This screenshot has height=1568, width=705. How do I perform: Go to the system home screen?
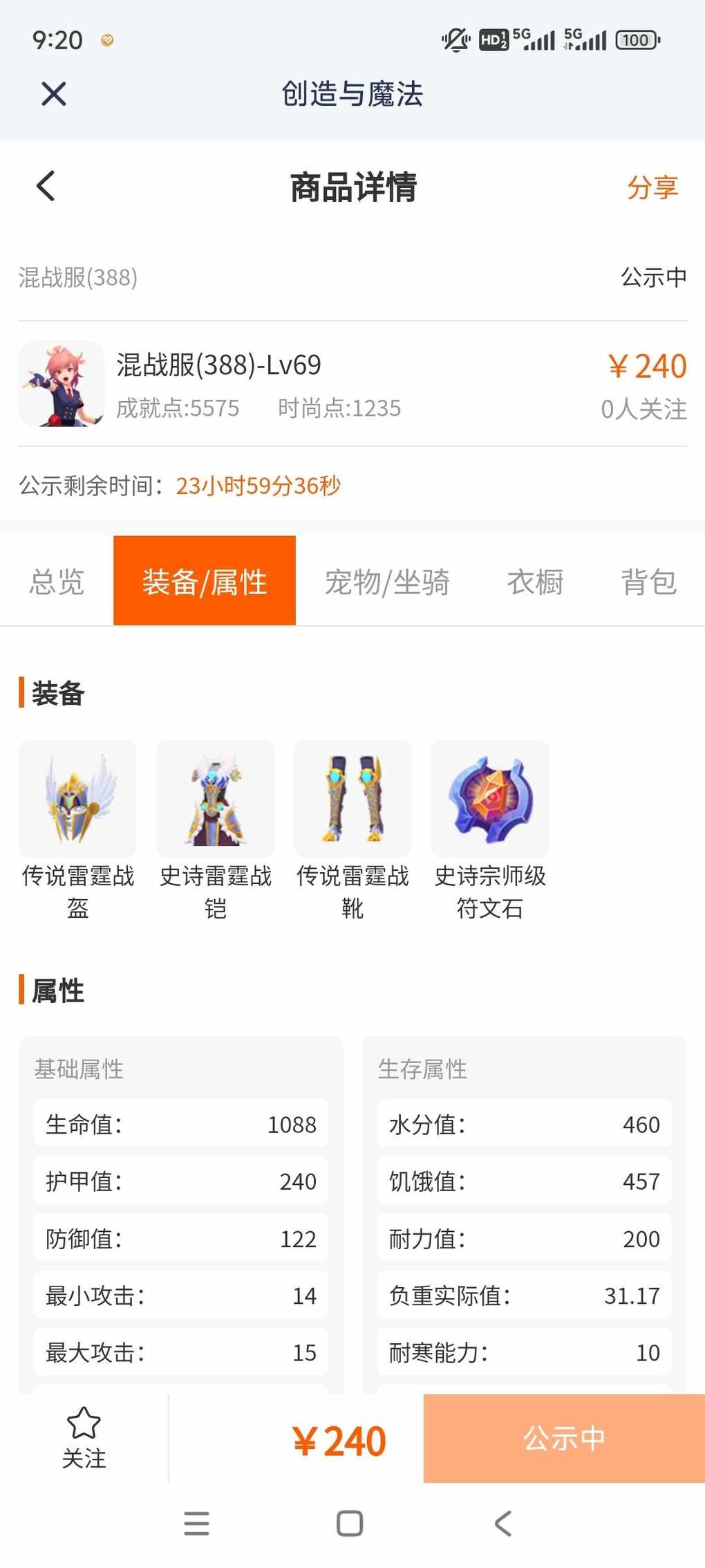coord(350,1523)
